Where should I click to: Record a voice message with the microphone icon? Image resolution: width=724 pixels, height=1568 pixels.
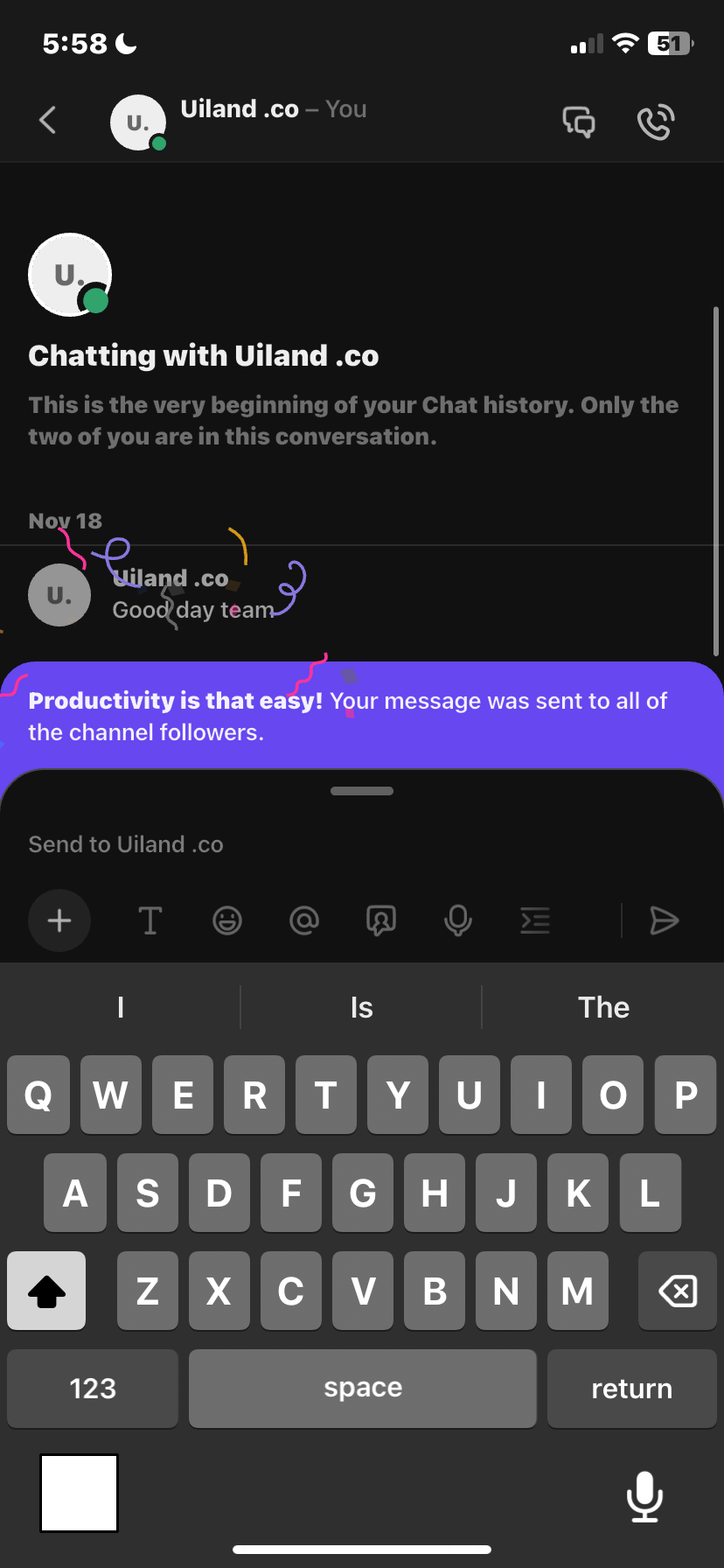(457, 920)
